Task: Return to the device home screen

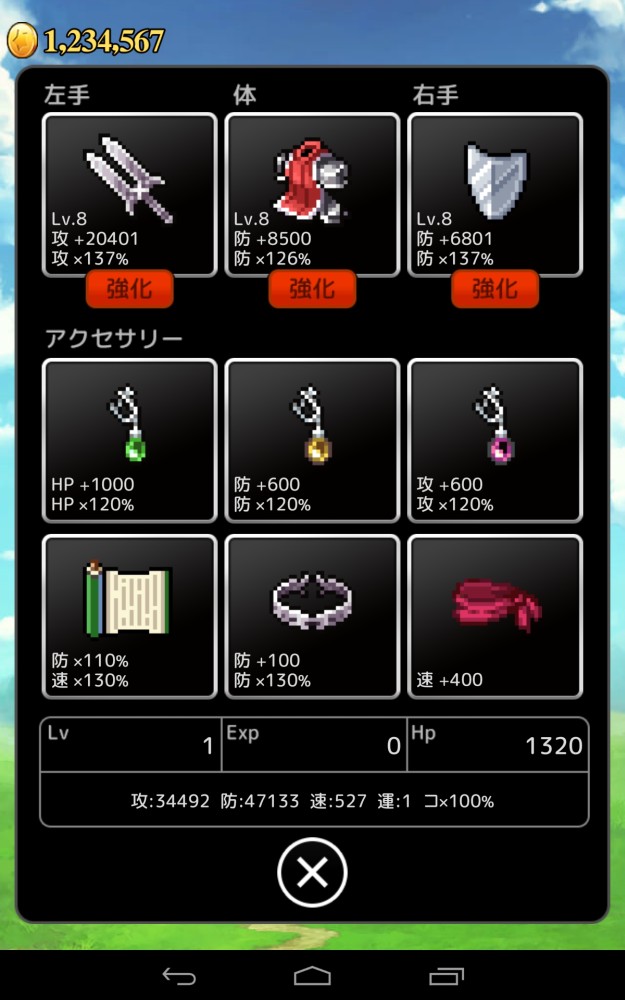Action: (x=312, y=975)
